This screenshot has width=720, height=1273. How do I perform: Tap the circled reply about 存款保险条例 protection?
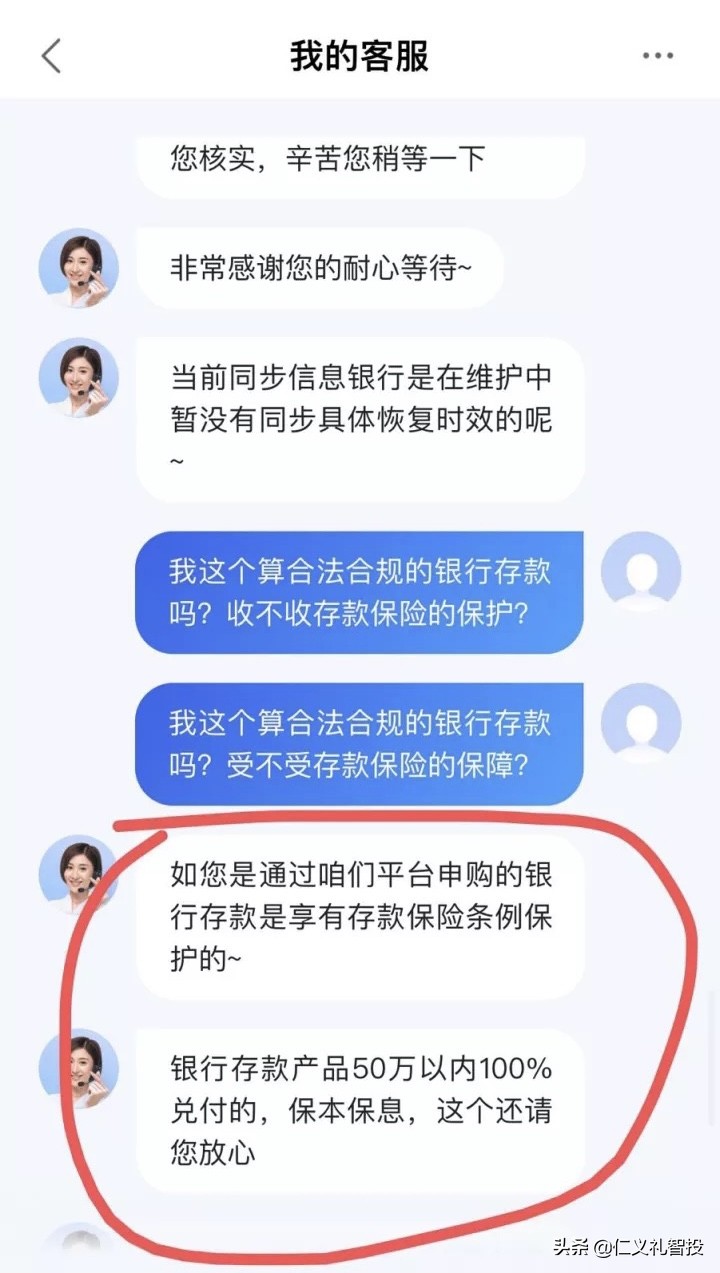coord(370,915)
